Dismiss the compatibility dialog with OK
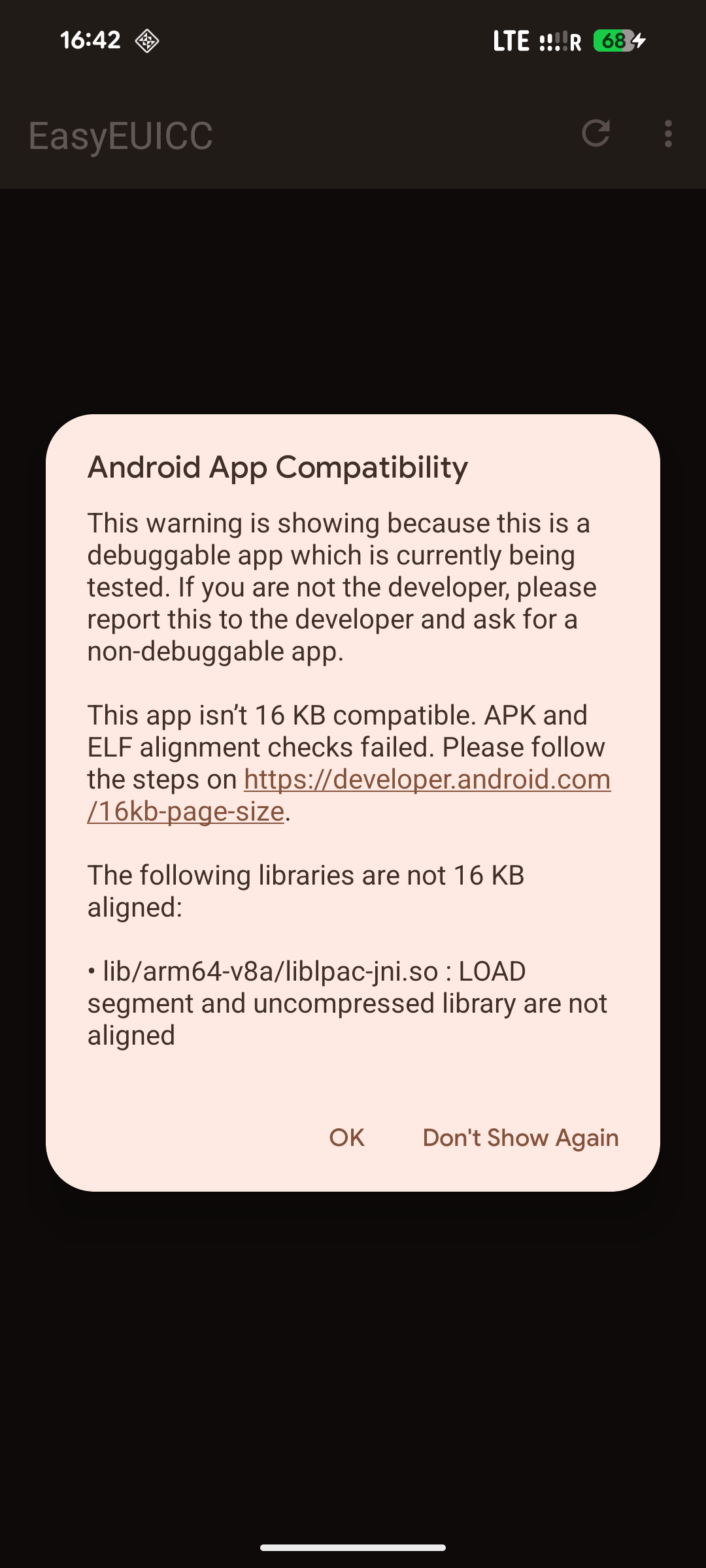The height and width of the screenshot is (1568, 706). pos(346,1137)
